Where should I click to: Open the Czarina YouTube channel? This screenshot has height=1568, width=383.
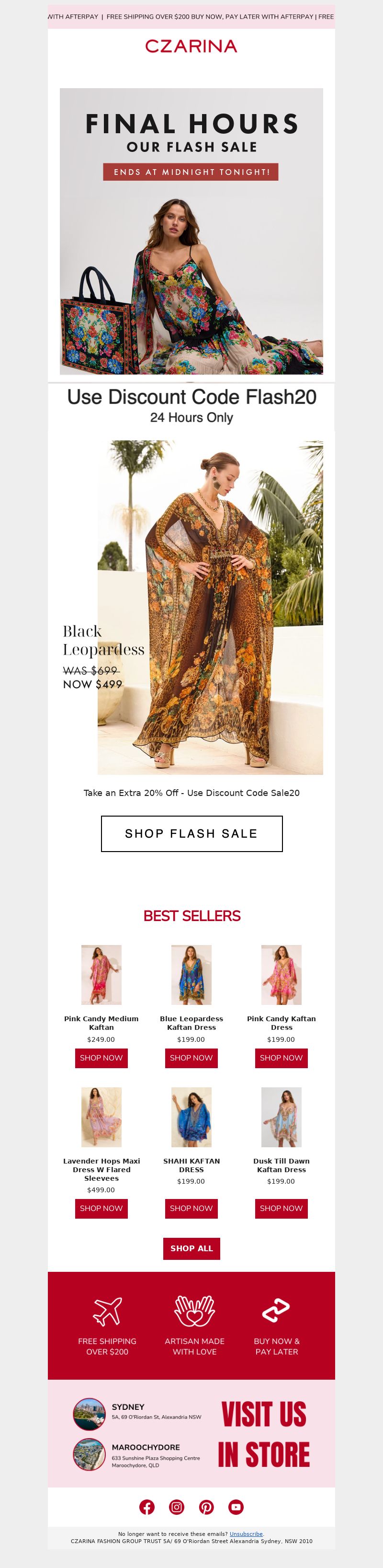236,1507
